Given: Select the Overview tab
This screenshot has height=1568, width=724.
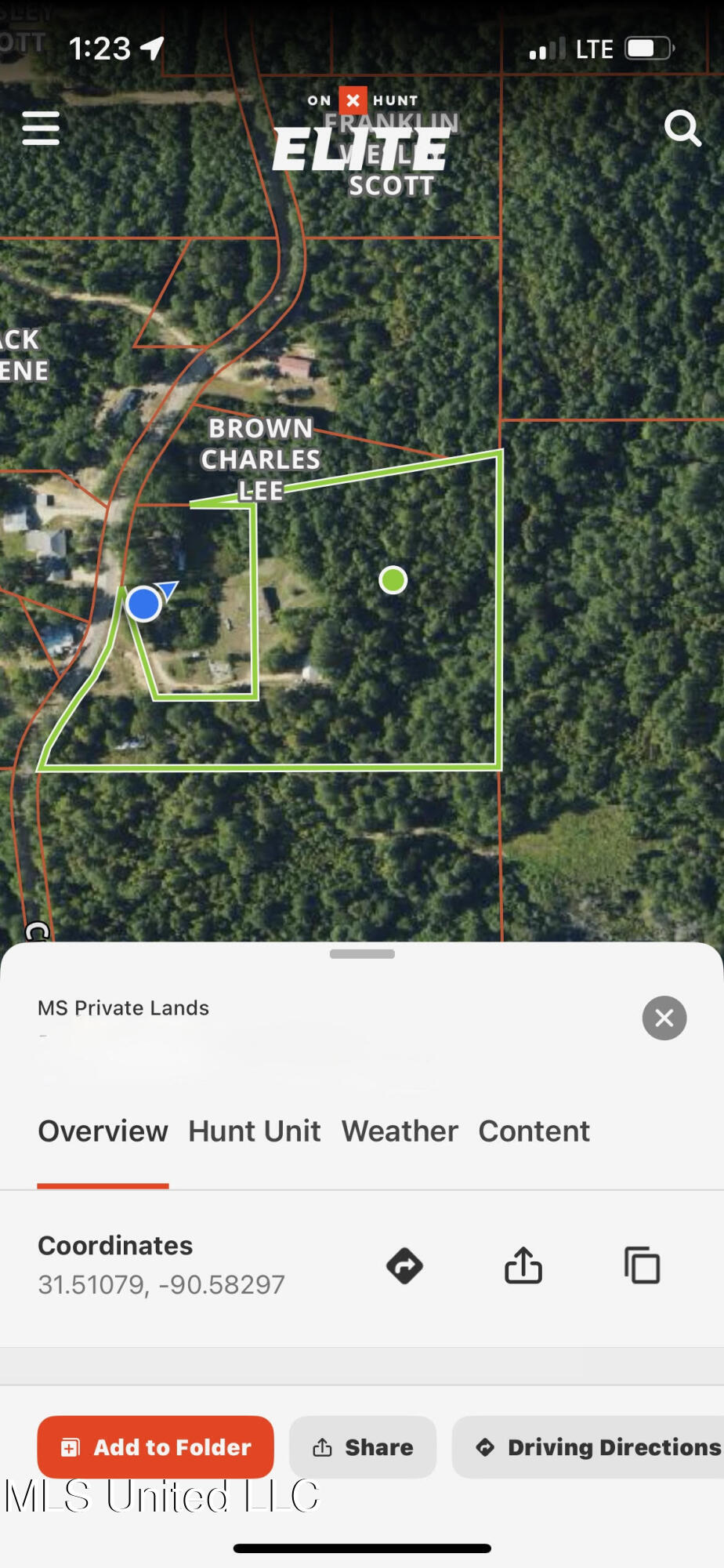Looking at the screenshot, I should coord(103,1131).
